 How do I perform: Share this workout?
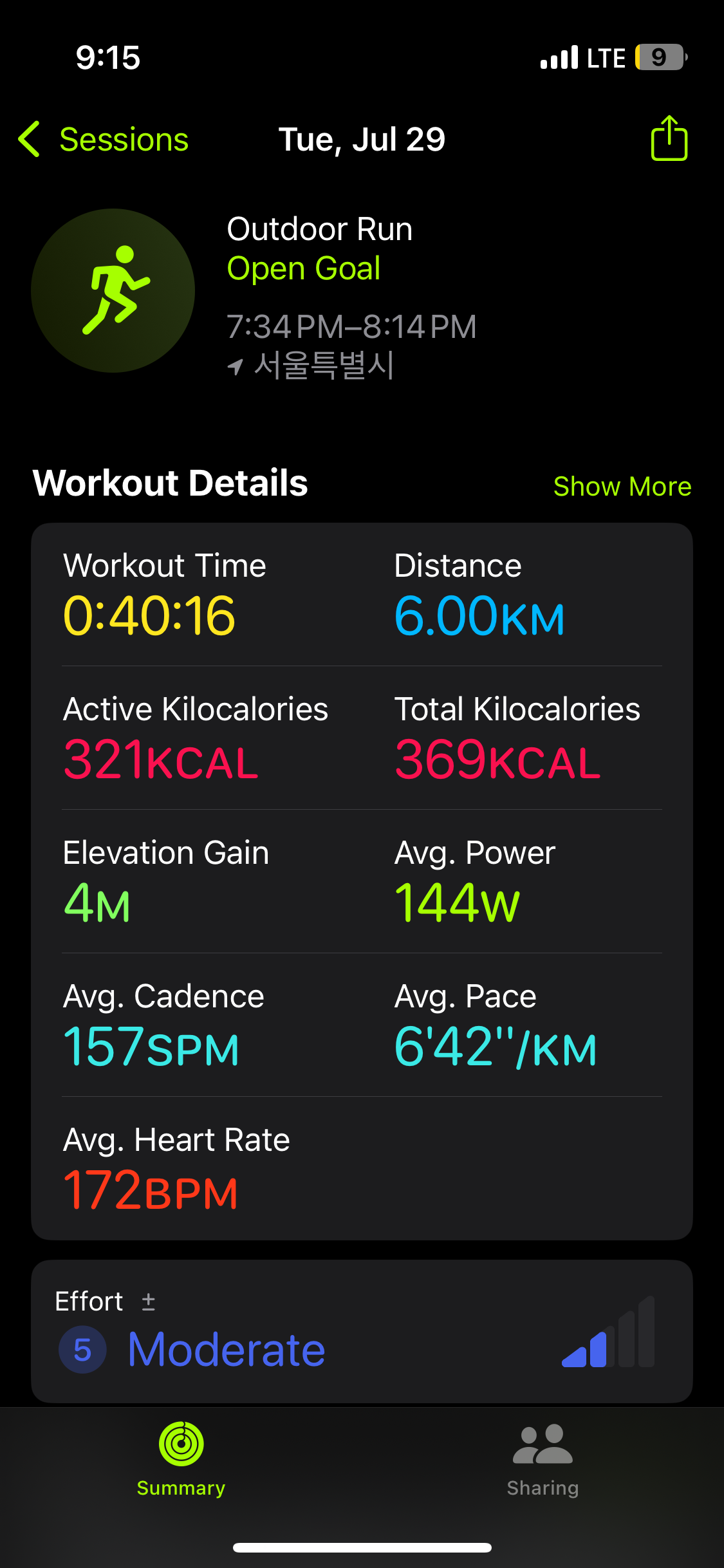[669, 138]
